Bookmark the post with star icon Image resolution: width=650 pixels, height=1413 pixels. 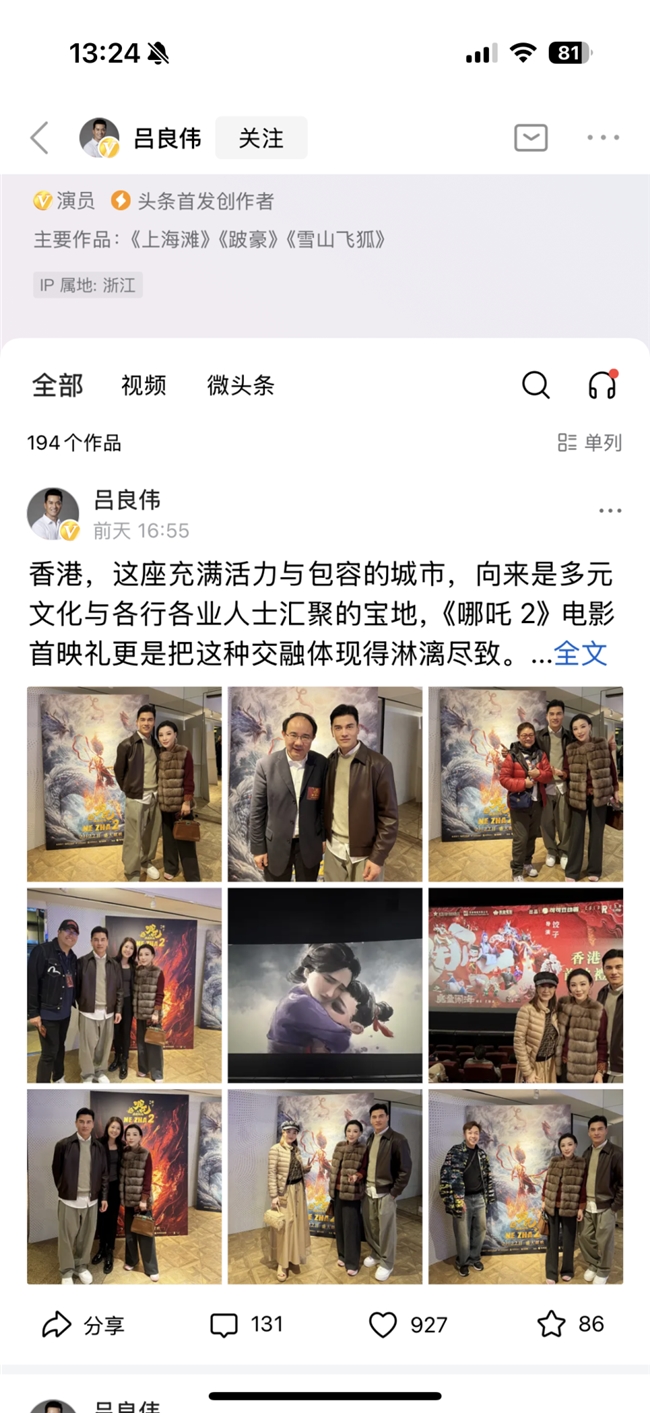[570, 1325]
